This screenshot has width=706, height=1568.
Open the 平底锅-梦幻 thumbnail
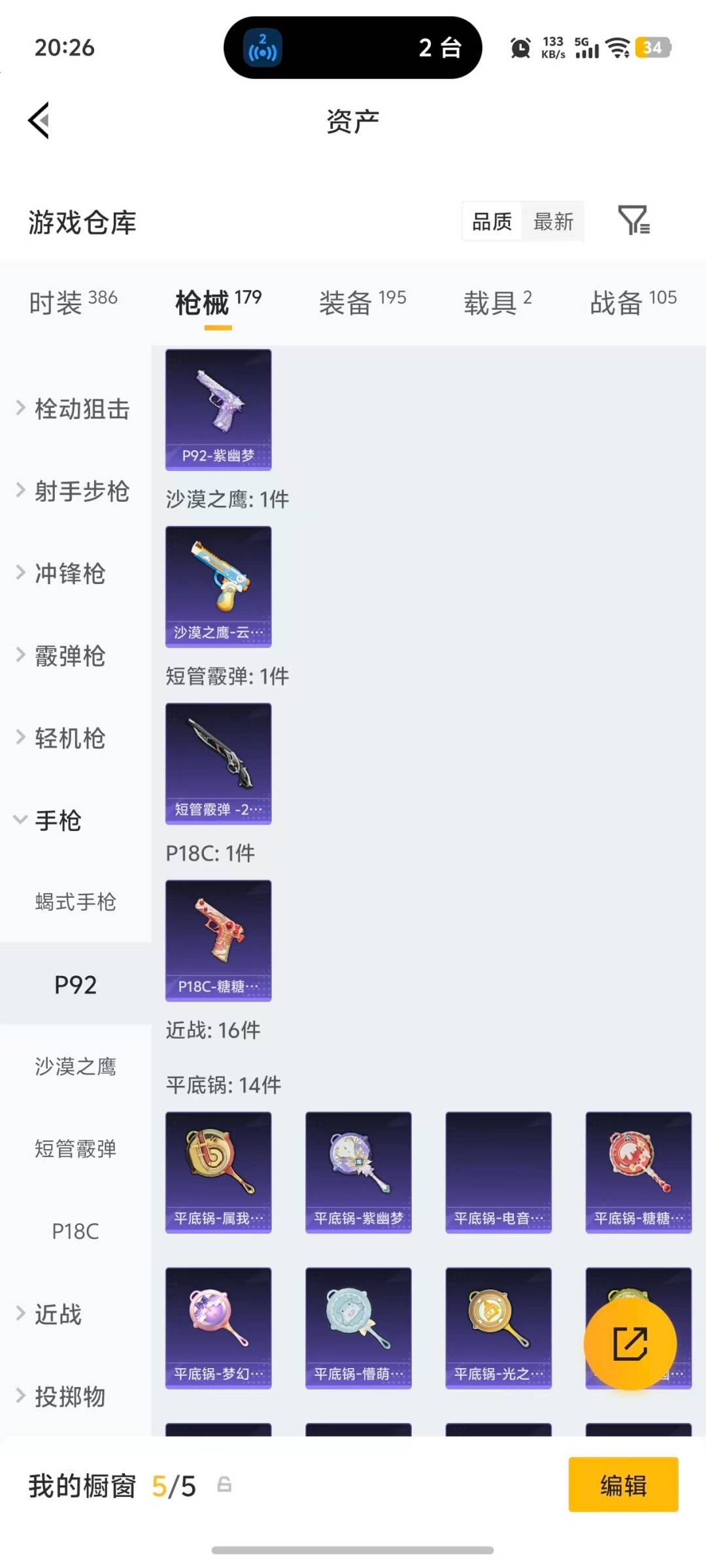pos(218,1326)
